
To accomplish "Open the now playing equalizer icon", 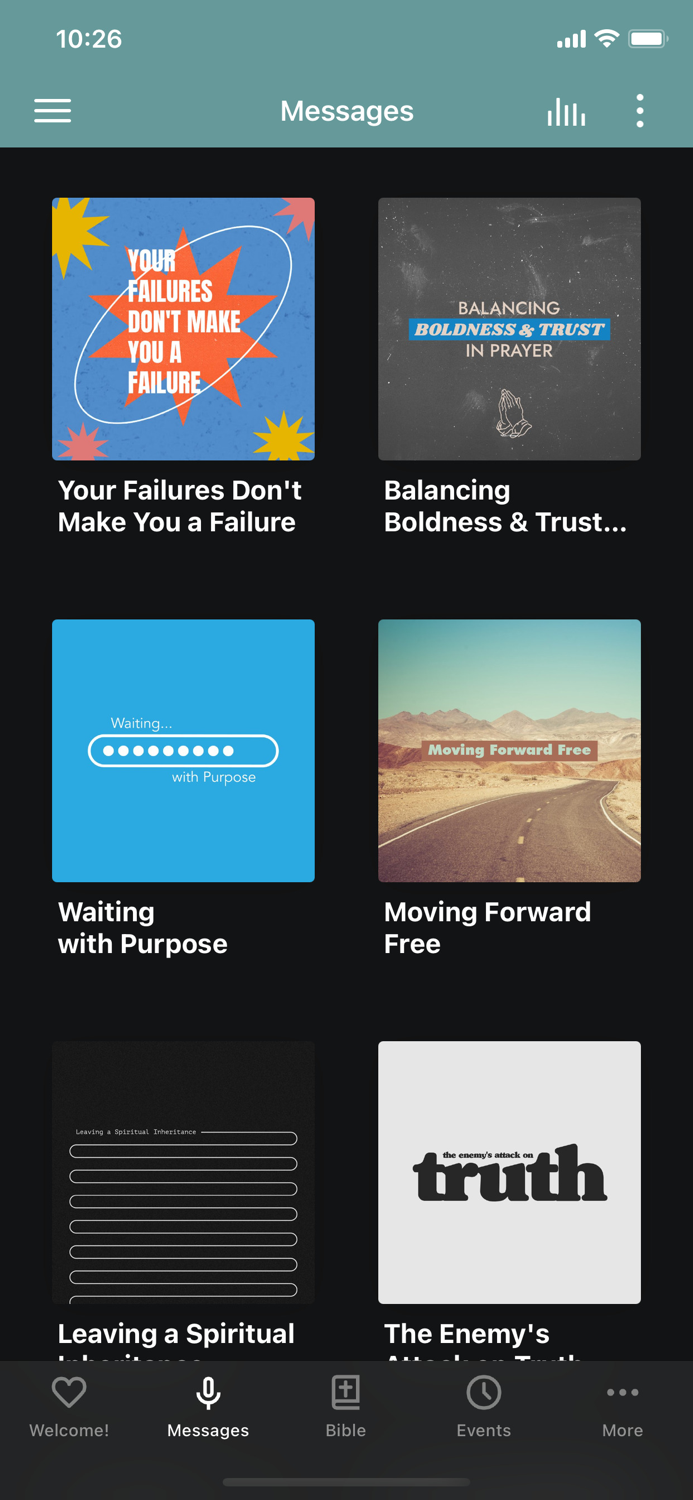I will click(566, 112).
